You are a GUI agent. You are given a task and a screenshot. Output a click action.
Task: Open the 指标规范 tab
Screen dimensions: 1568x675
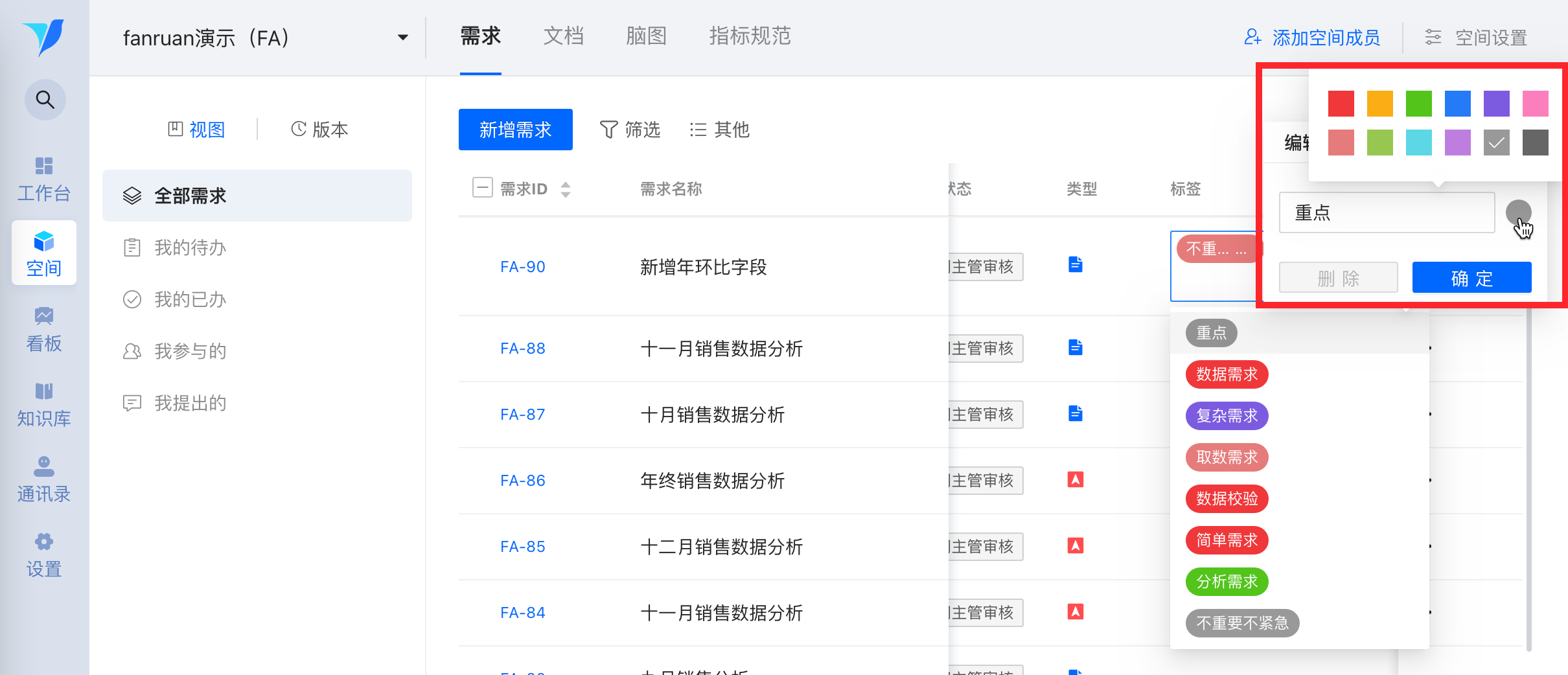coord(750,36)
